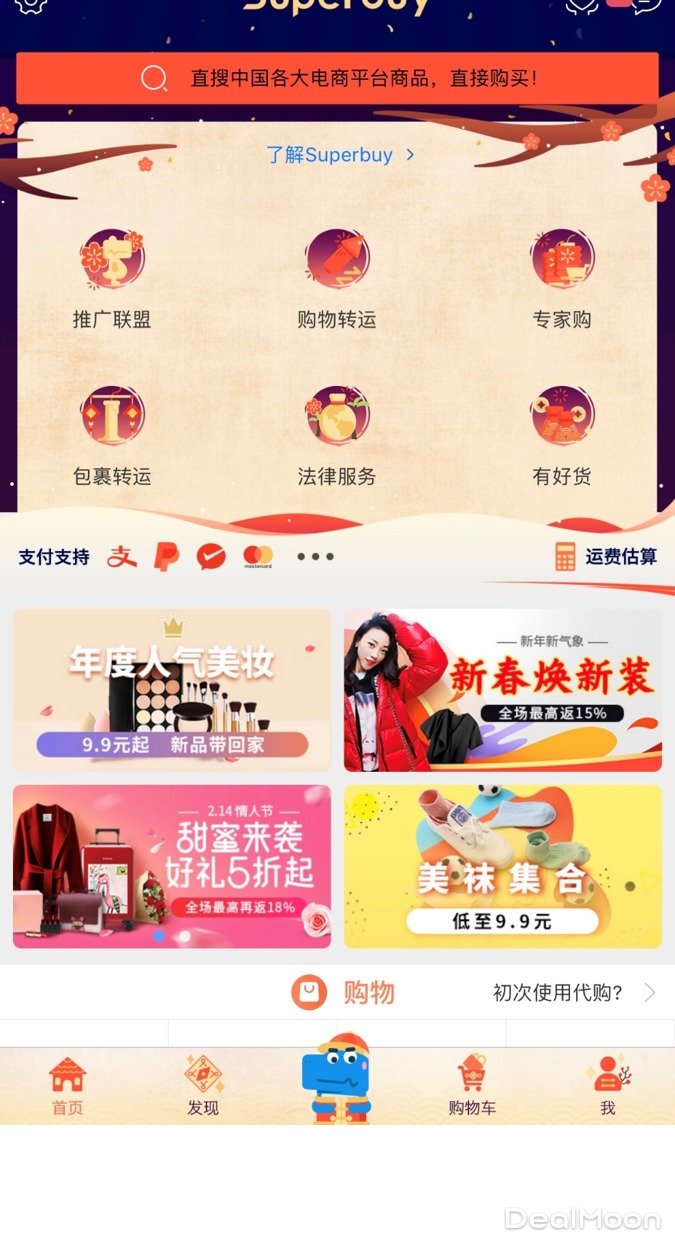This screenshot has width=675, height=1243.
Task: Switch to the 购物车 tab
Action: tap(472, 1086)
